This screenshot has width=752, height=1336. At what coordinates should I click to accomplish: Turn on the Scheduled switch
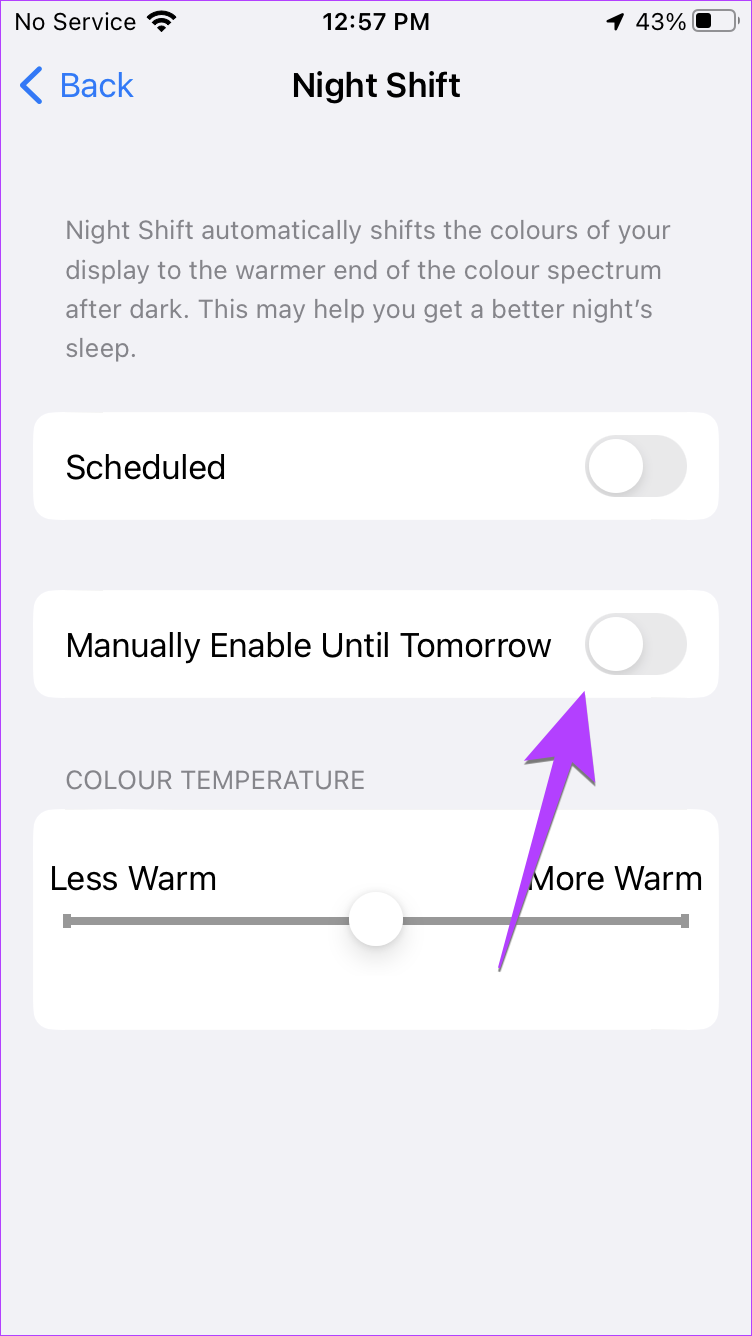coord(636,466)
